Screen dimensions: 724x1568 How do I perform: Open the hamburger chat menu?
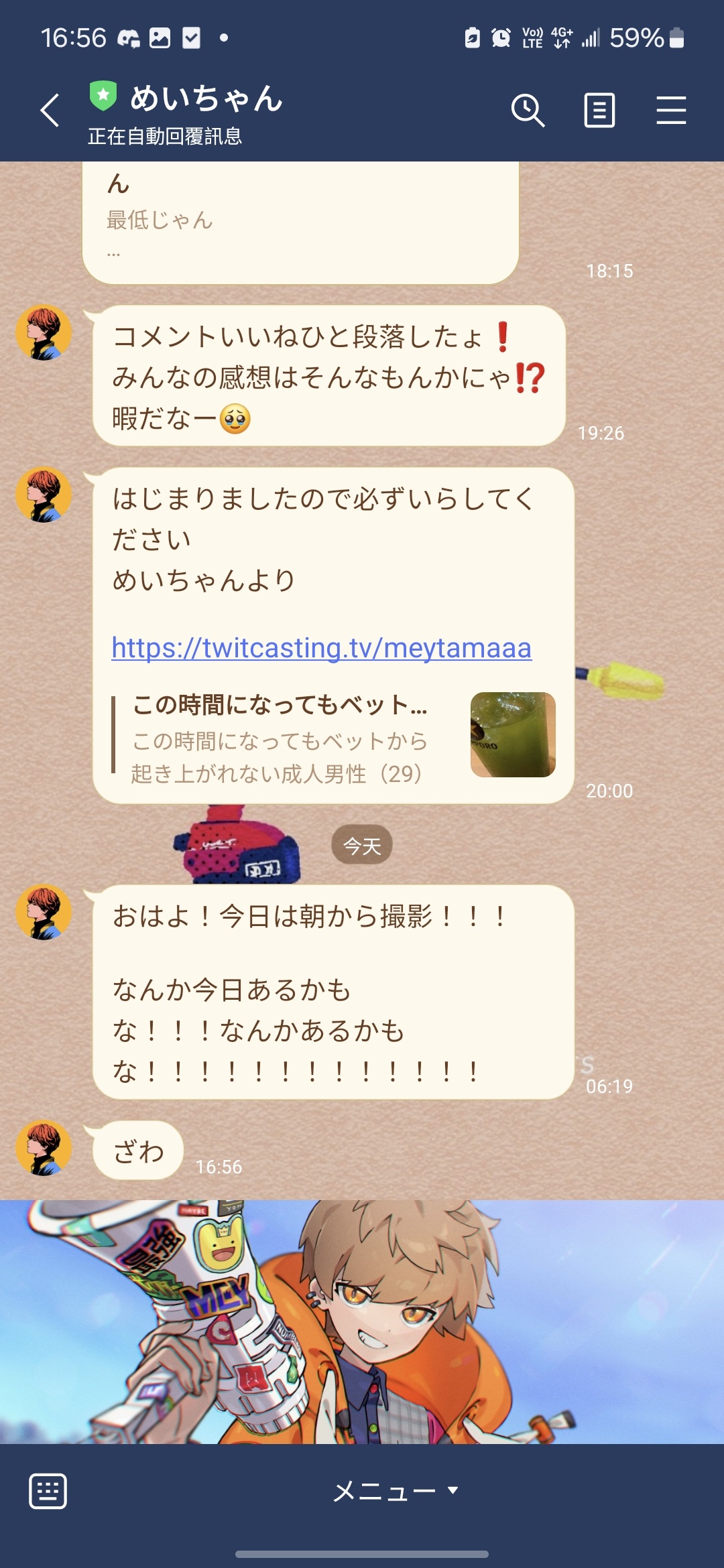pyautogui.click(x=670, y=111)
